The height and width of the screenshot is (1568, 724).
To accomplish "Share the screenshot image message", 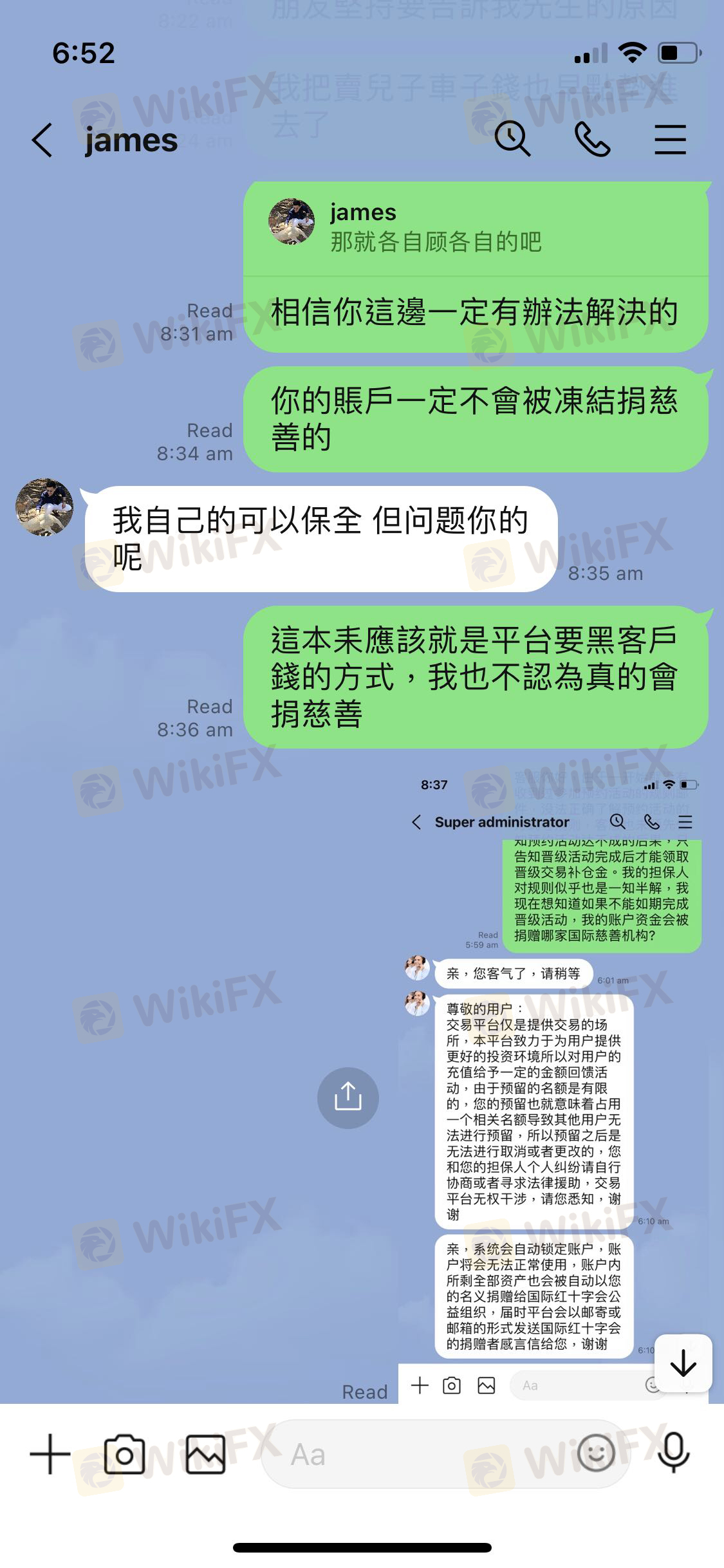I will pyautogui.click(x=348, y=1097).
